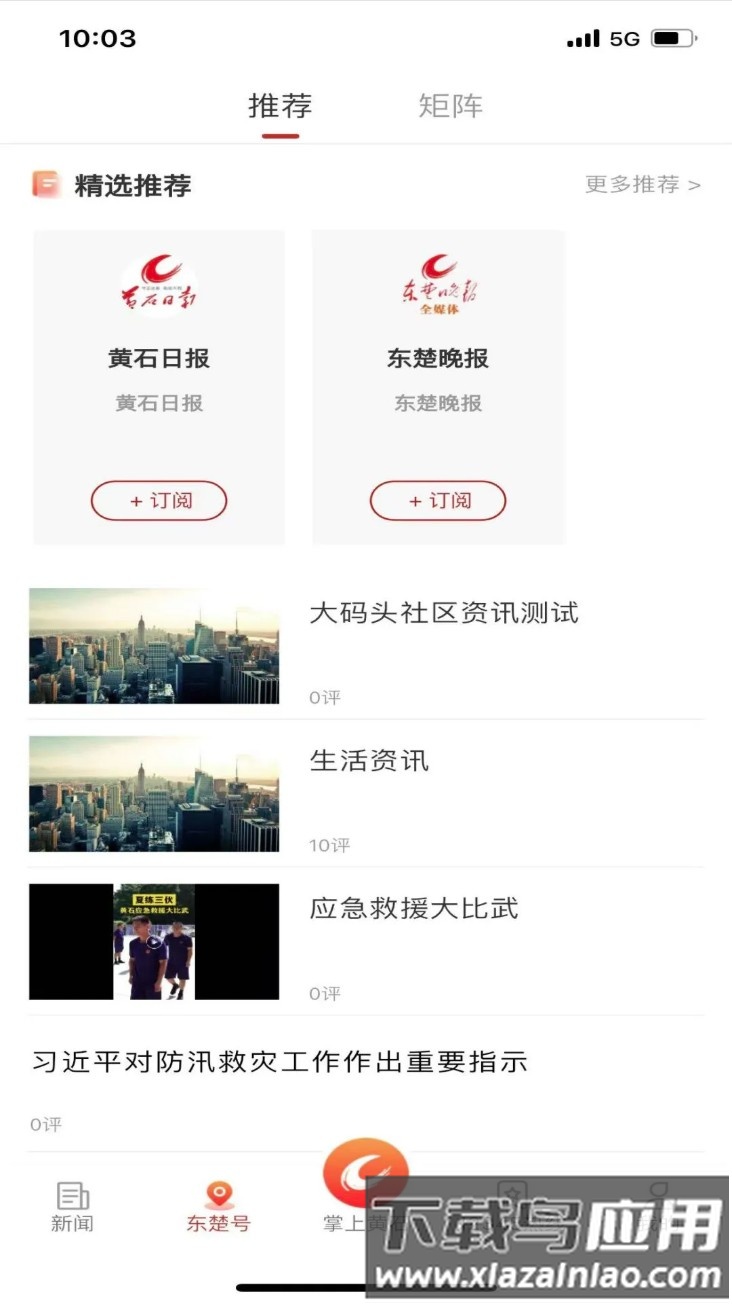Read 习近平对防汛救灾工作作出重要指示
The height and width of the screenshot is (1304, 732).
click(280, 1062)
